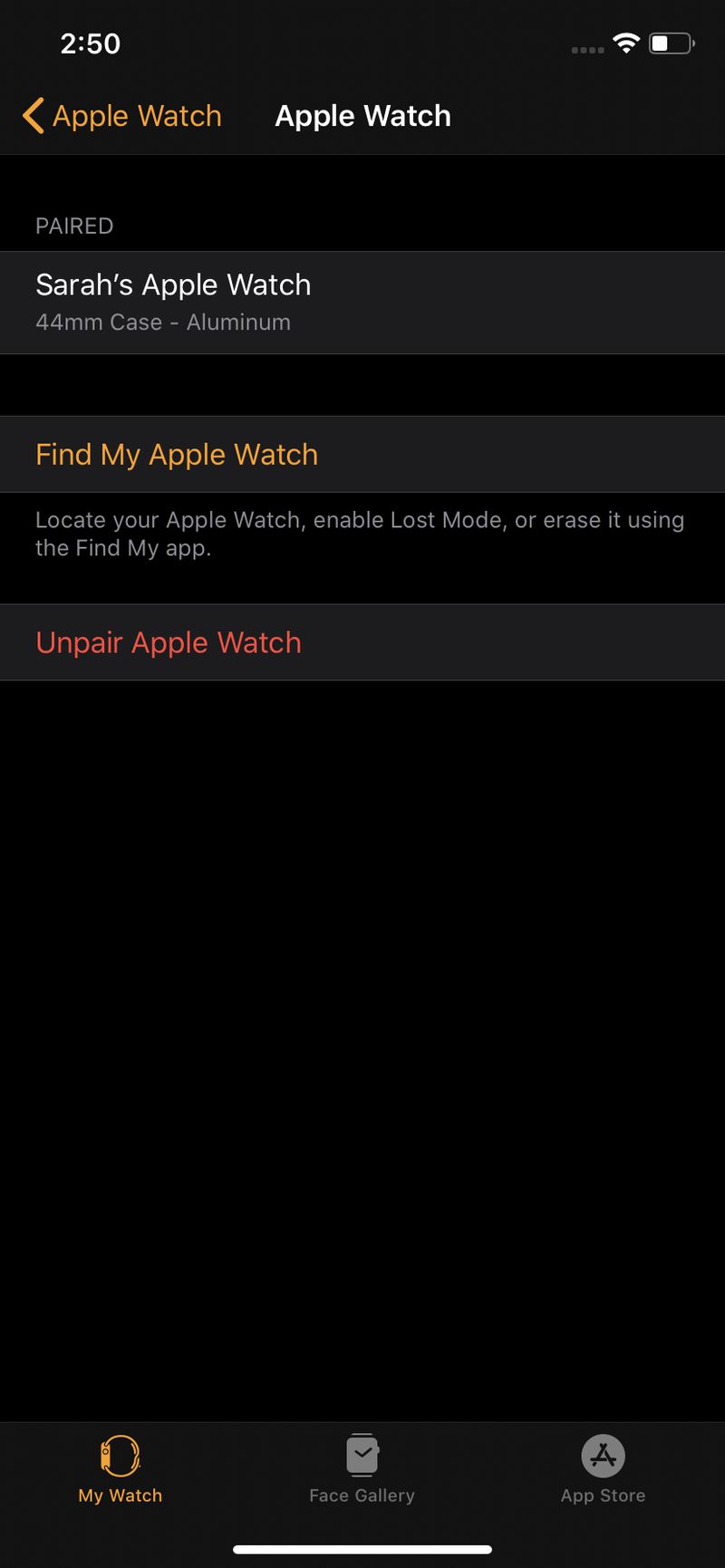Image resolution: width=725 pixels, height=1568 pixels.
Task: Switch to the Face Gallery tab
Action: pyautogui.click(x=362, y=1469)
